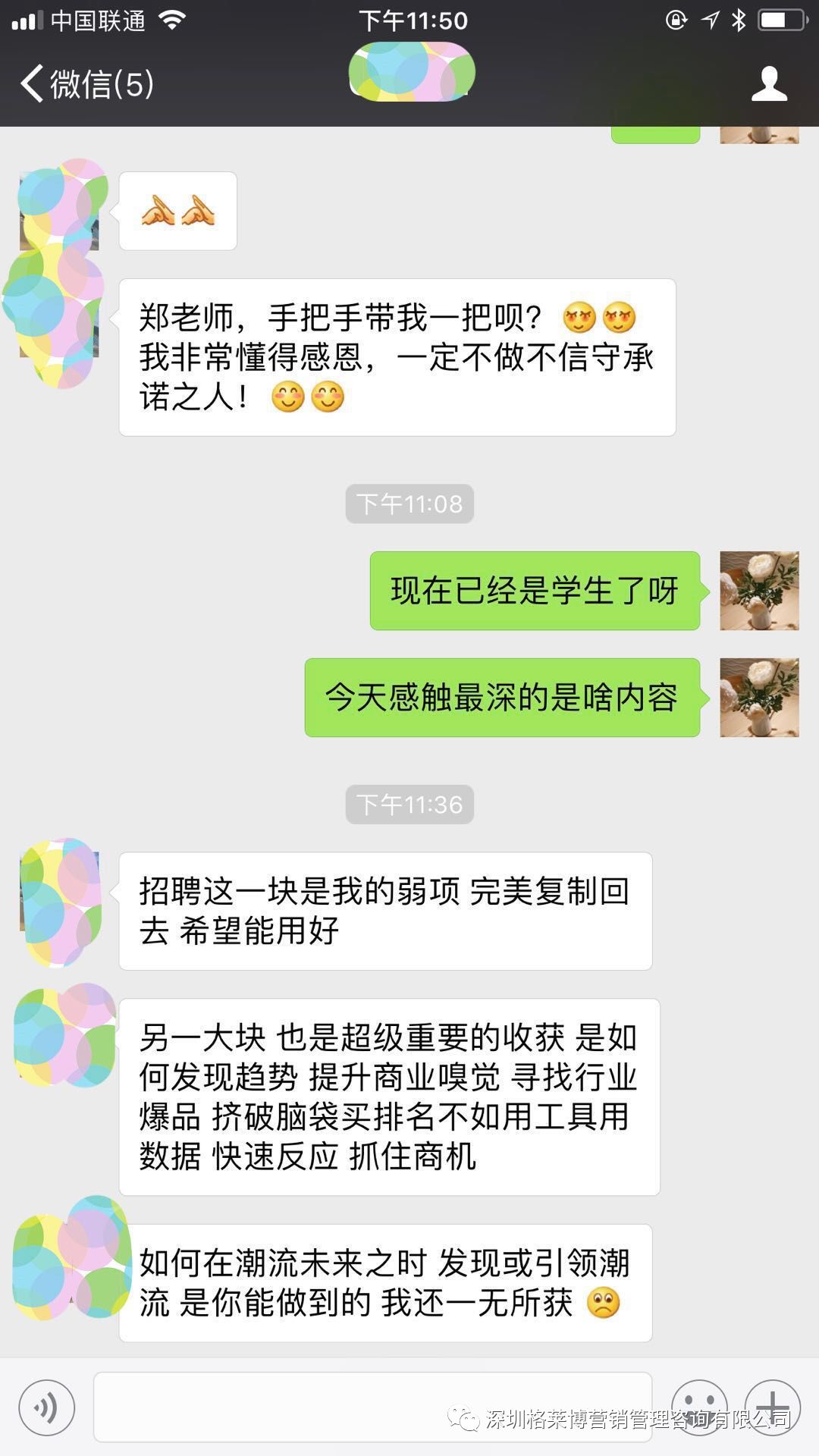The image size is (819, 1456).
Task: Open chat info via the profile icon
Action: coord(769,83)
